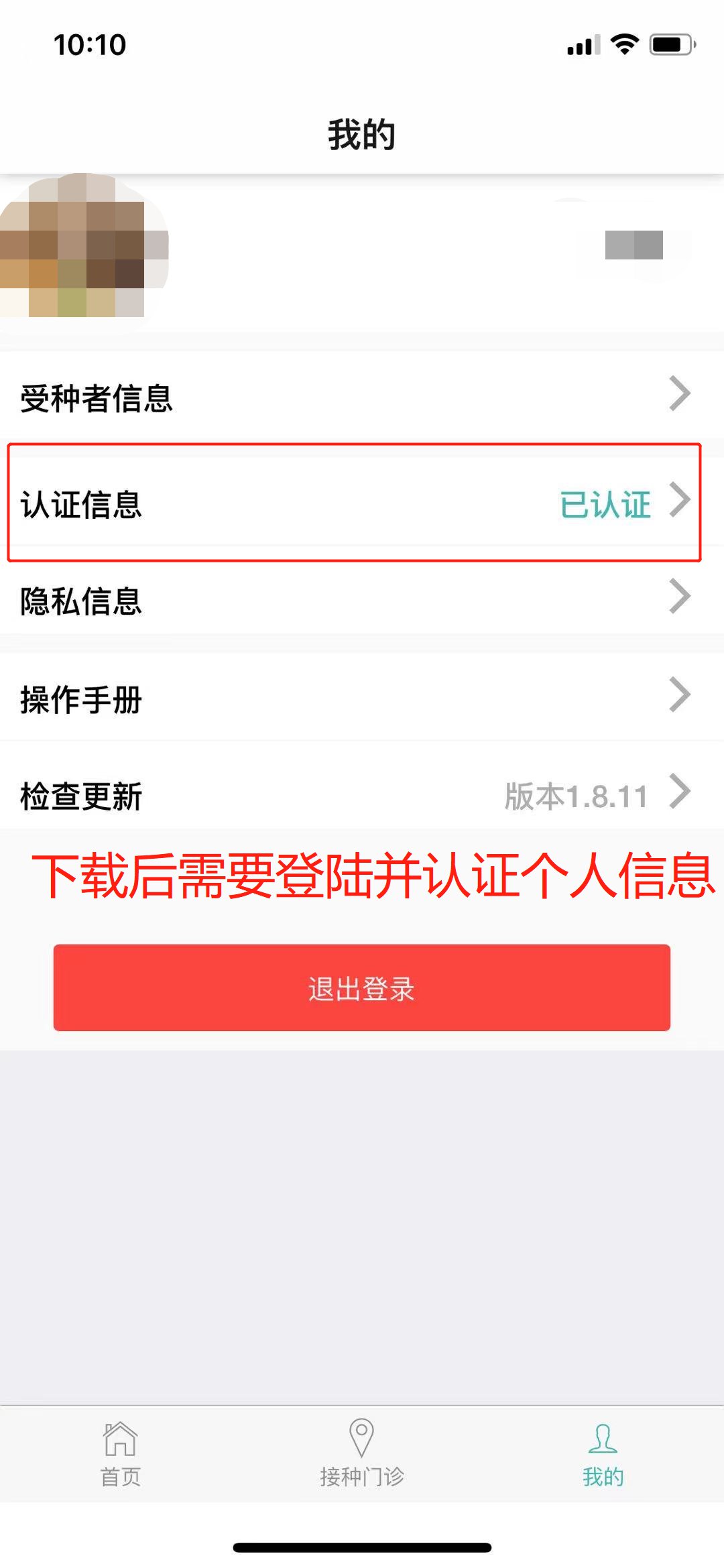Tap the 退出登录 logout button
Screen dimensions: 724x1568
362,987
